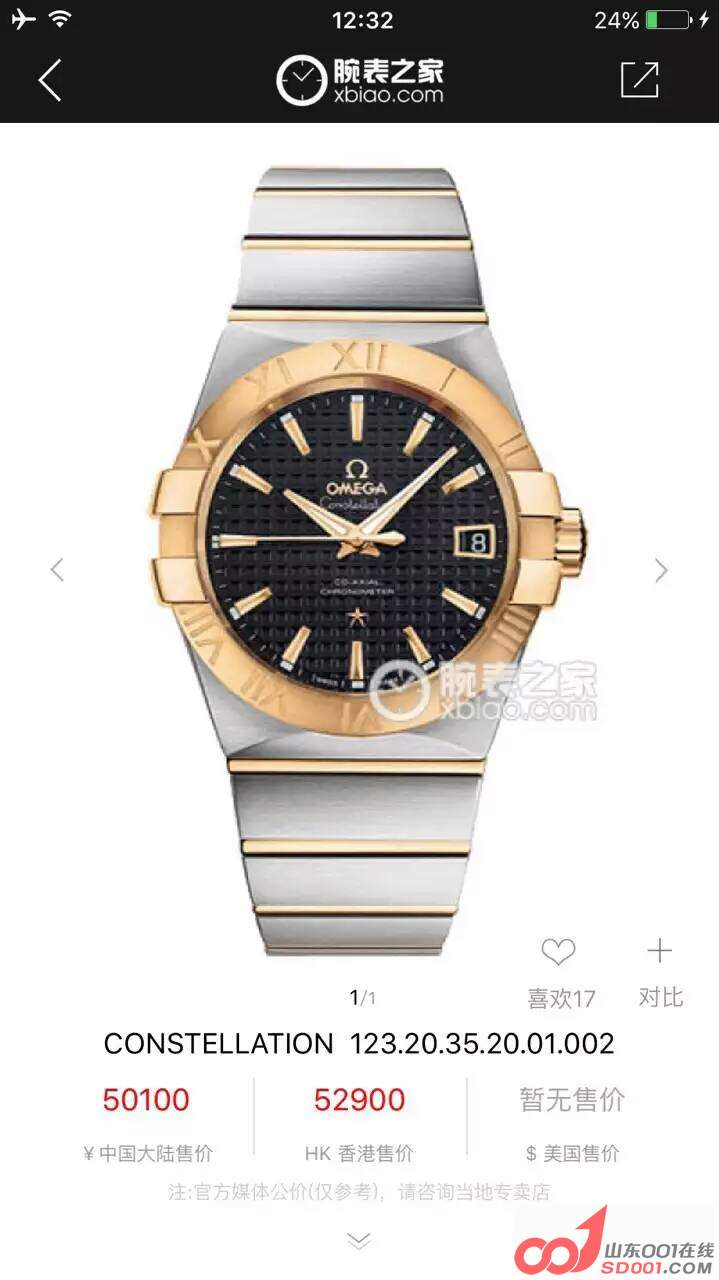The width and height of the screenshot is (719, 1280).
Task: Open the Constellation watch image
Action: point(359,560)
